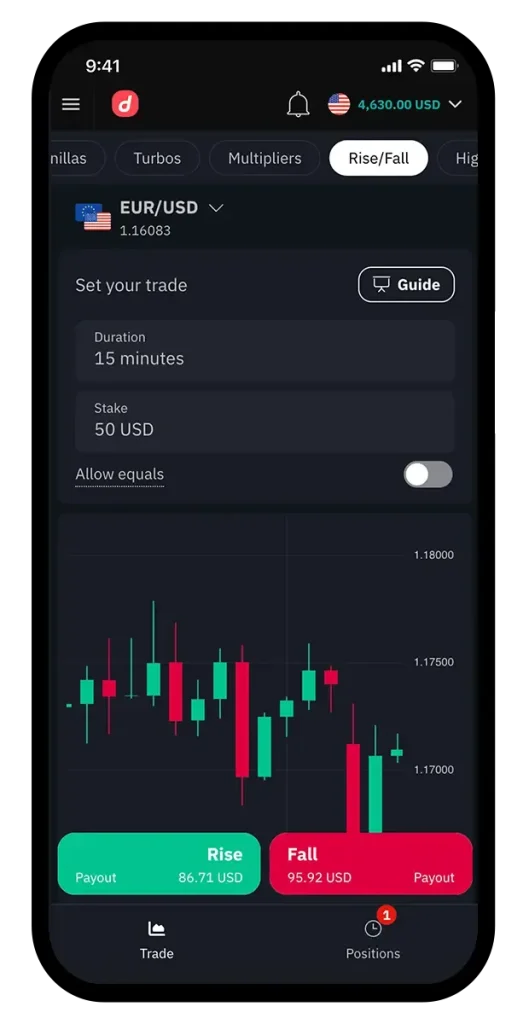The width and height of the screenshot is (529, 1024).
Task: Switch to the Turbos trade type
Action: click(157, 158)
